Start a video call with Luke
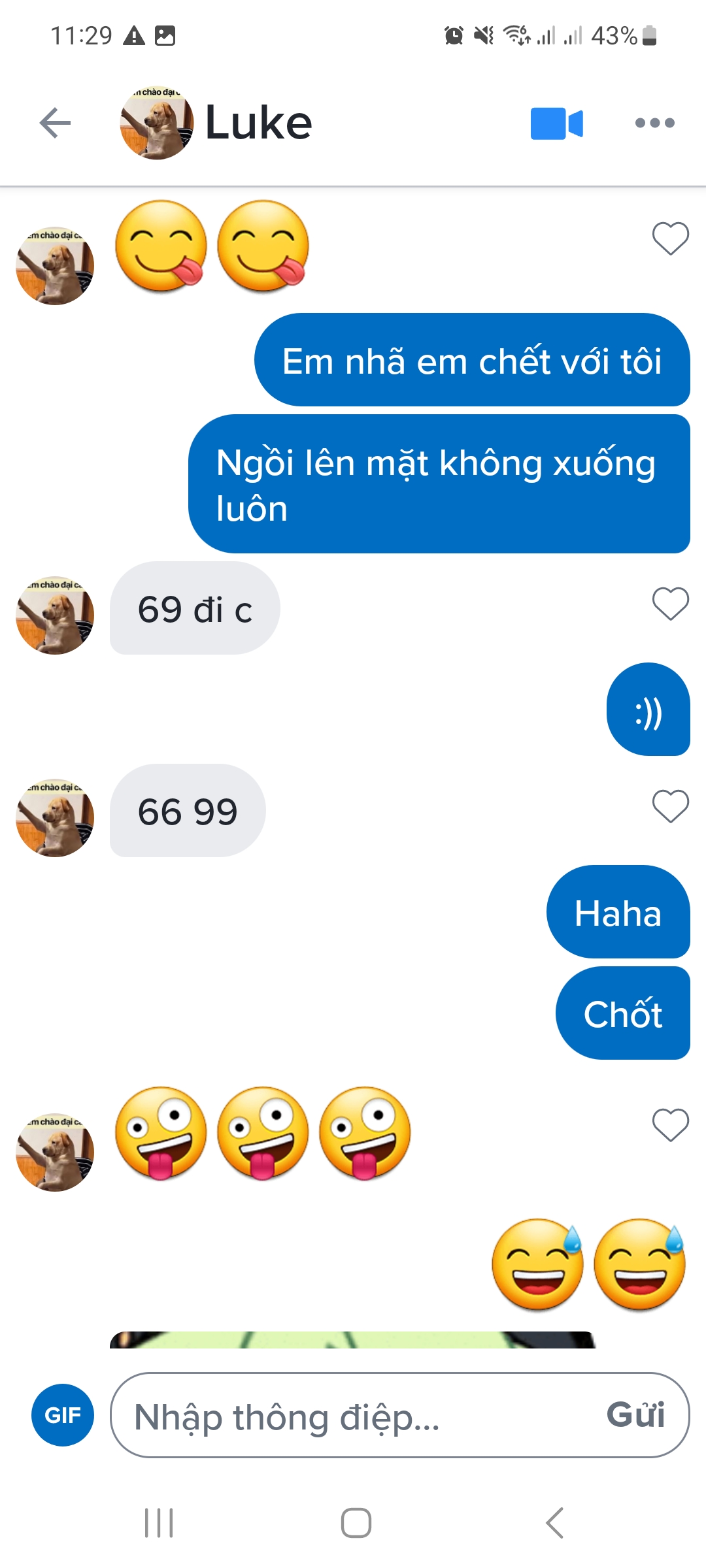 [556, 123]
